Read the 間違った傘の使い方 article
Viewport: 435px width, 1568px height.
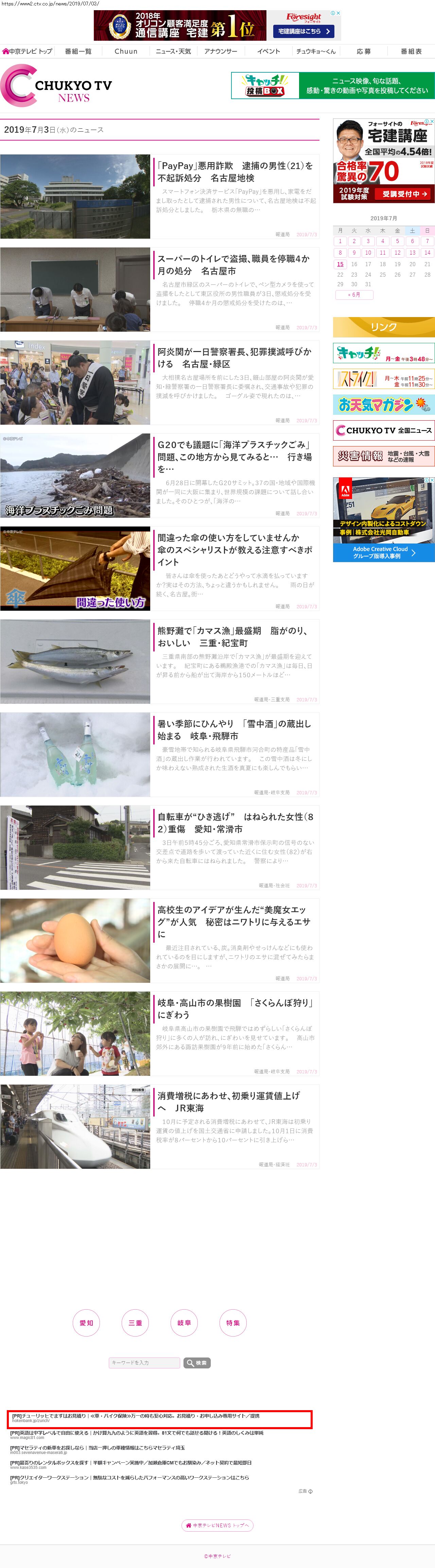(x=234, y=549)
